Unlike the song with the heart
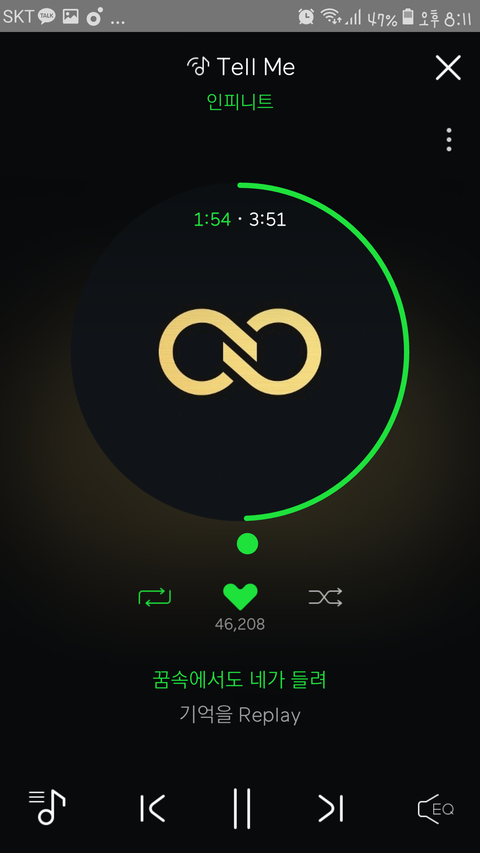This screenshot has height=853, width=480. [x=240, y=597]
